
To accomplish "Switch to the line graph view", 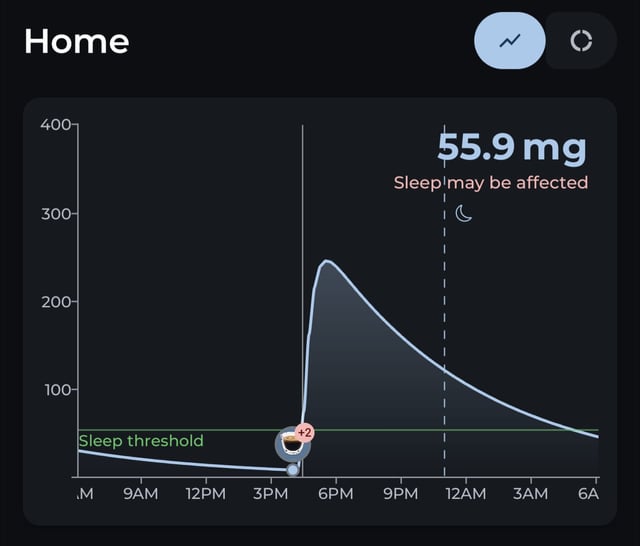I will [x=509, y=40].
